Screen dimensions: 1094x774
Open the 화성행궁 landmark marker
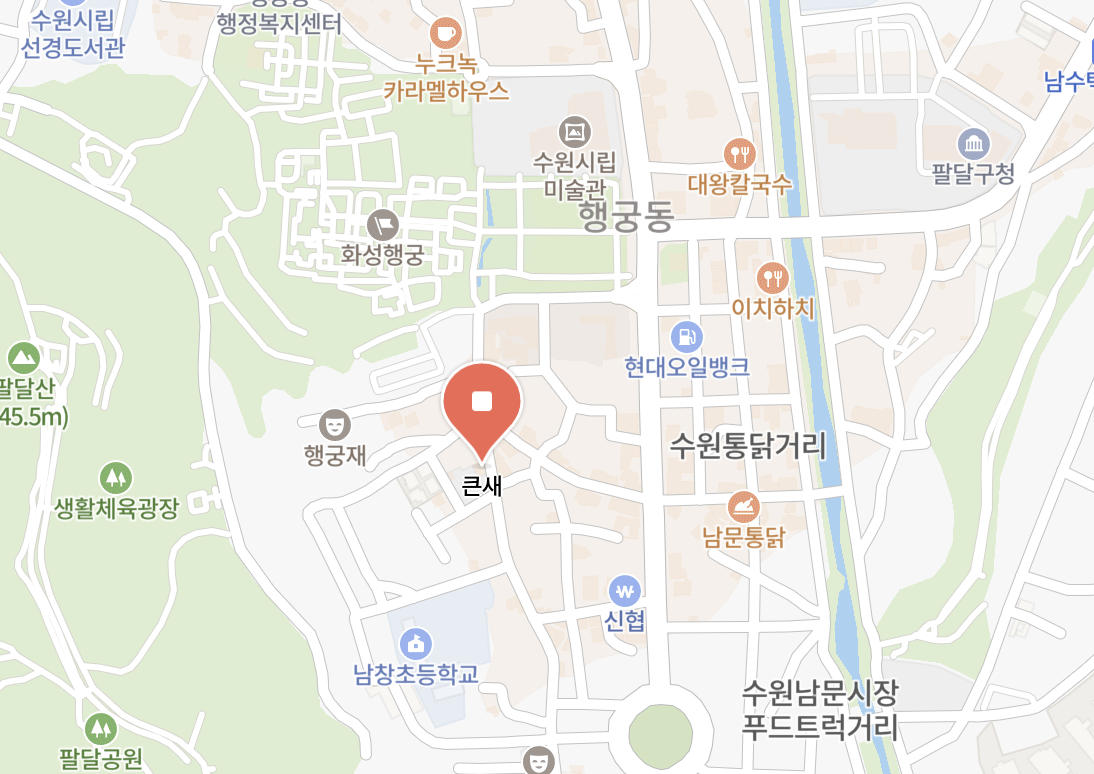[x=382, y=223]
